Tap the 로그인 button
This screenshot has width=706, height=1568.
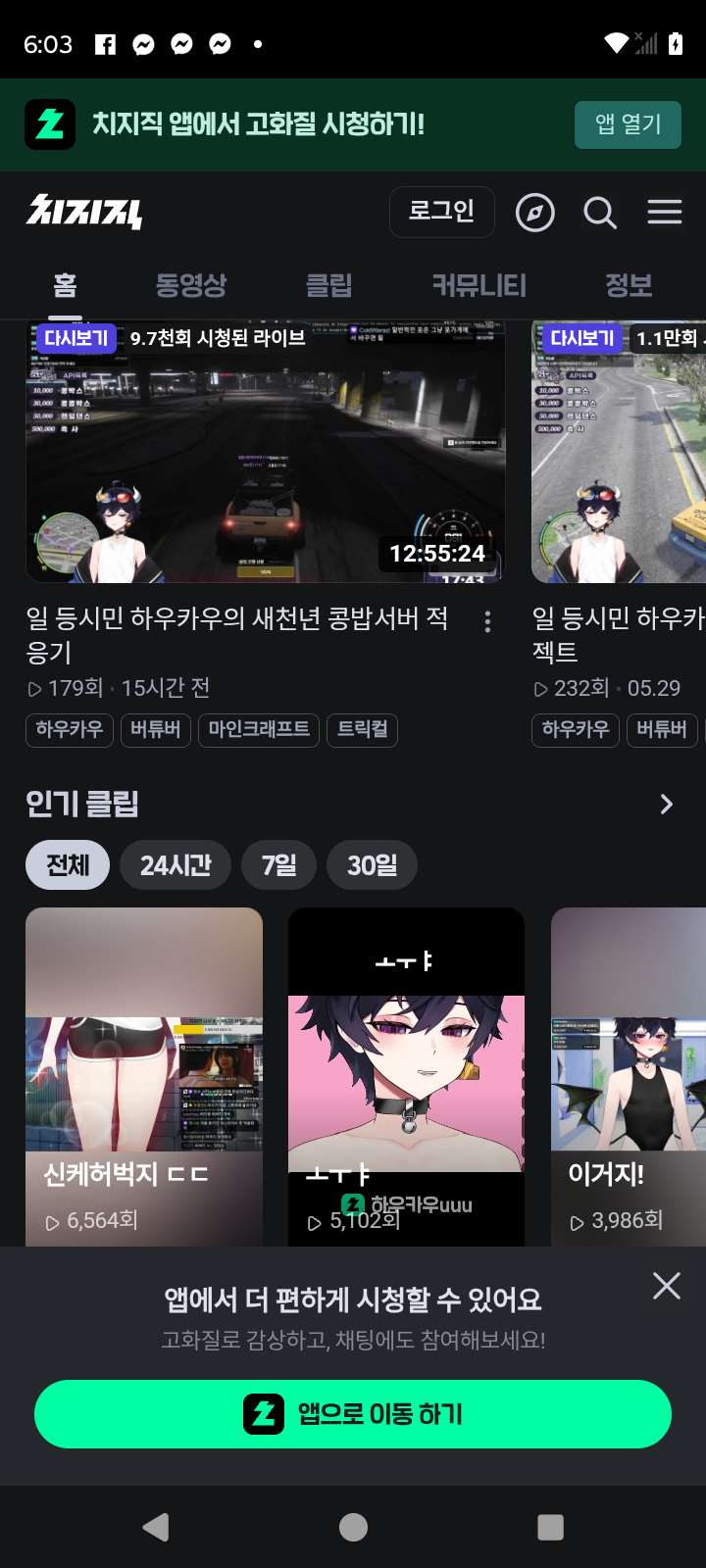point(441,212)
